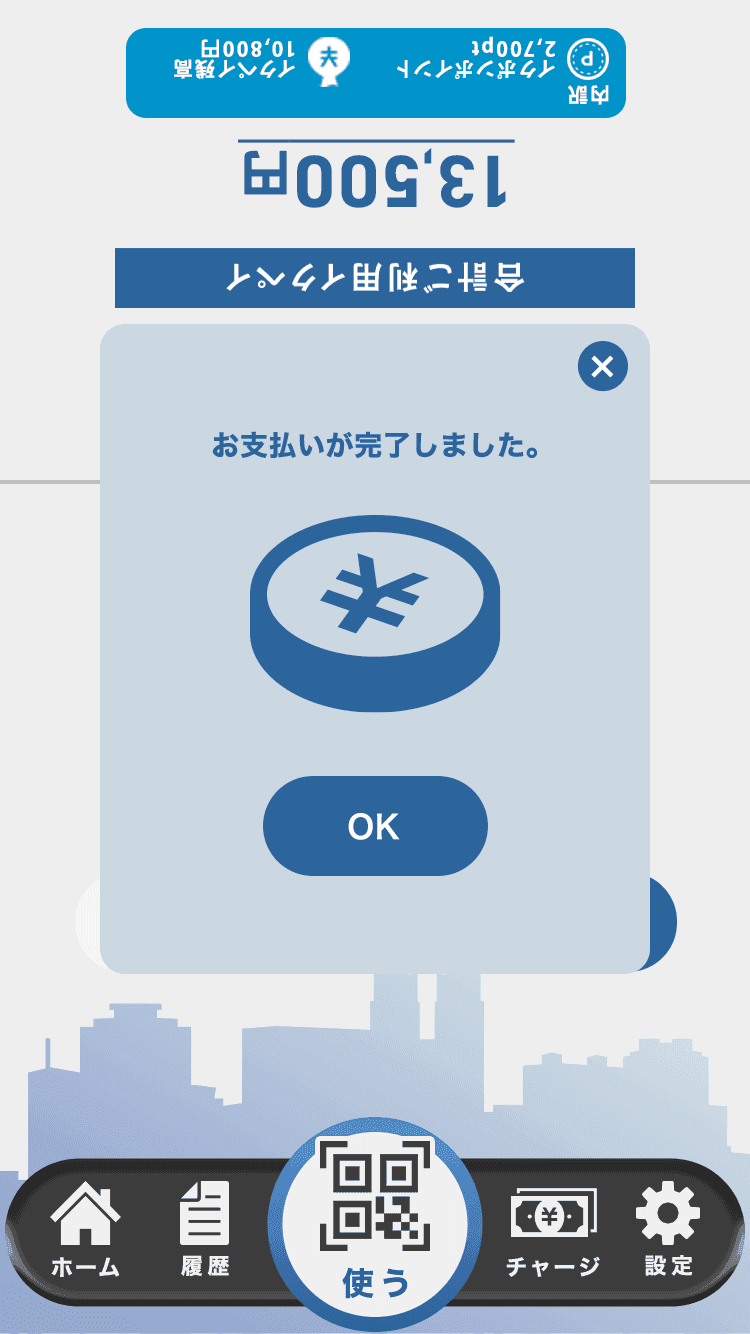The width and height of the screenshot is (750, 1334).
Task: Switch to the チャージ tab
Action: tap(552, 1232)
